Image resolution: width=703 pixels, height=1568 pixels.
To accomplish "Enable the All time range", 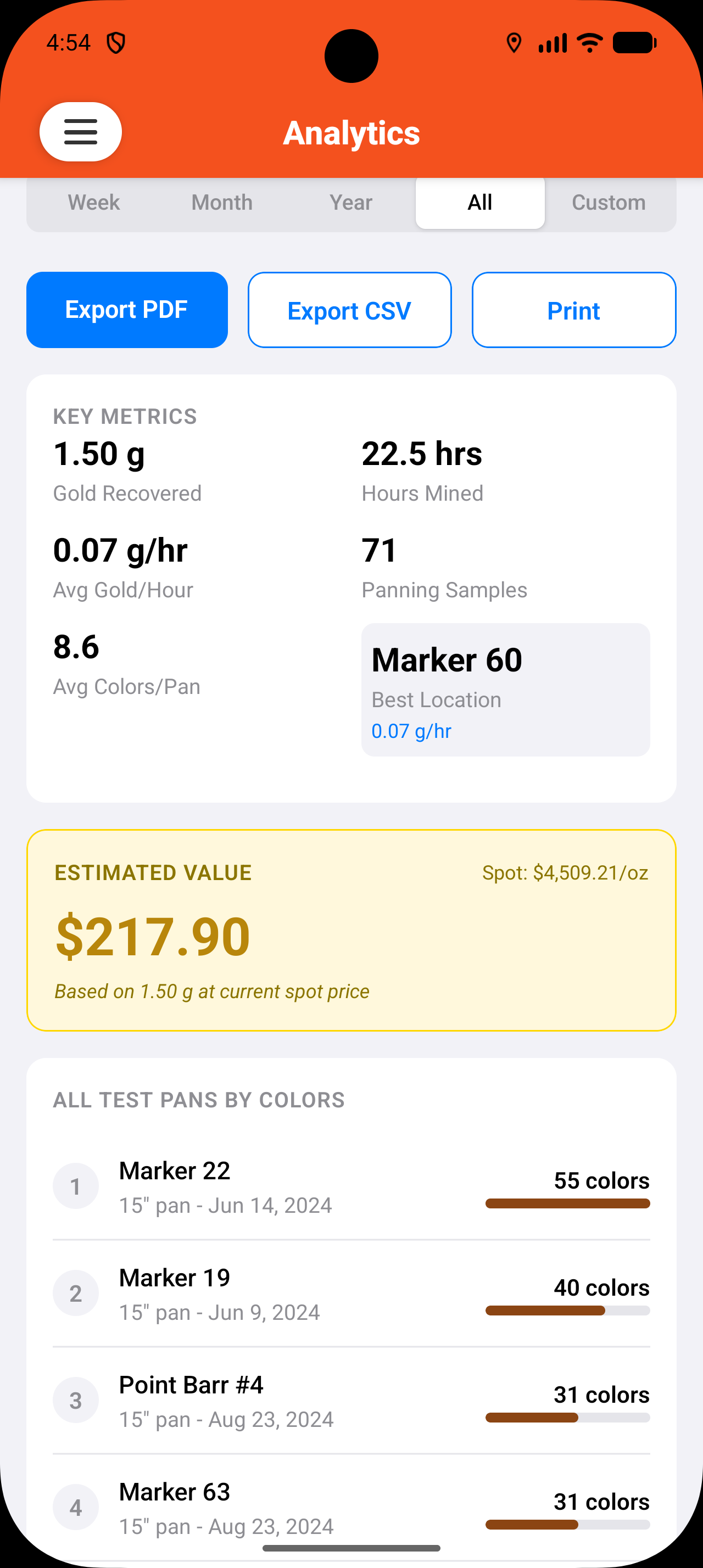I will click(479, 202).
